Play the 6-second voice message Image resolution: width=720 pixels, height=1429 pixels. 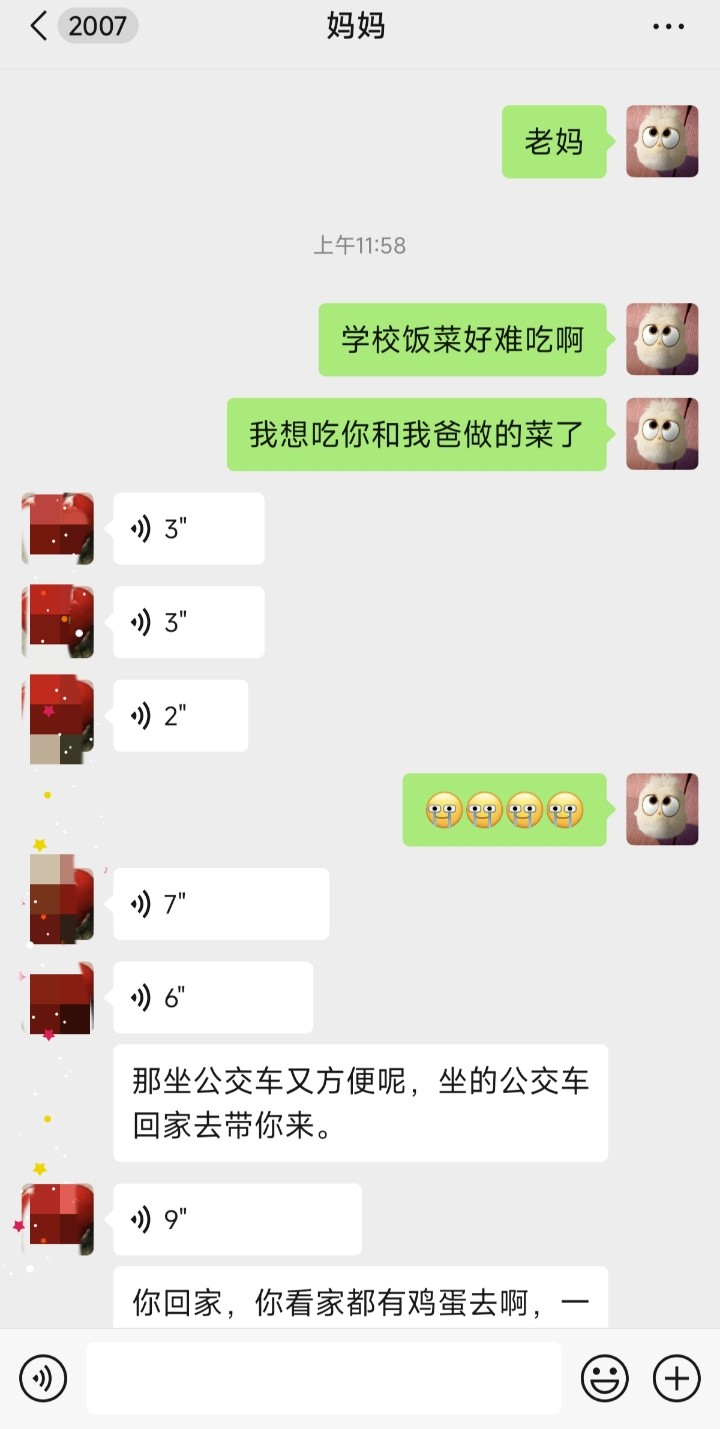(x=212, y=998)
